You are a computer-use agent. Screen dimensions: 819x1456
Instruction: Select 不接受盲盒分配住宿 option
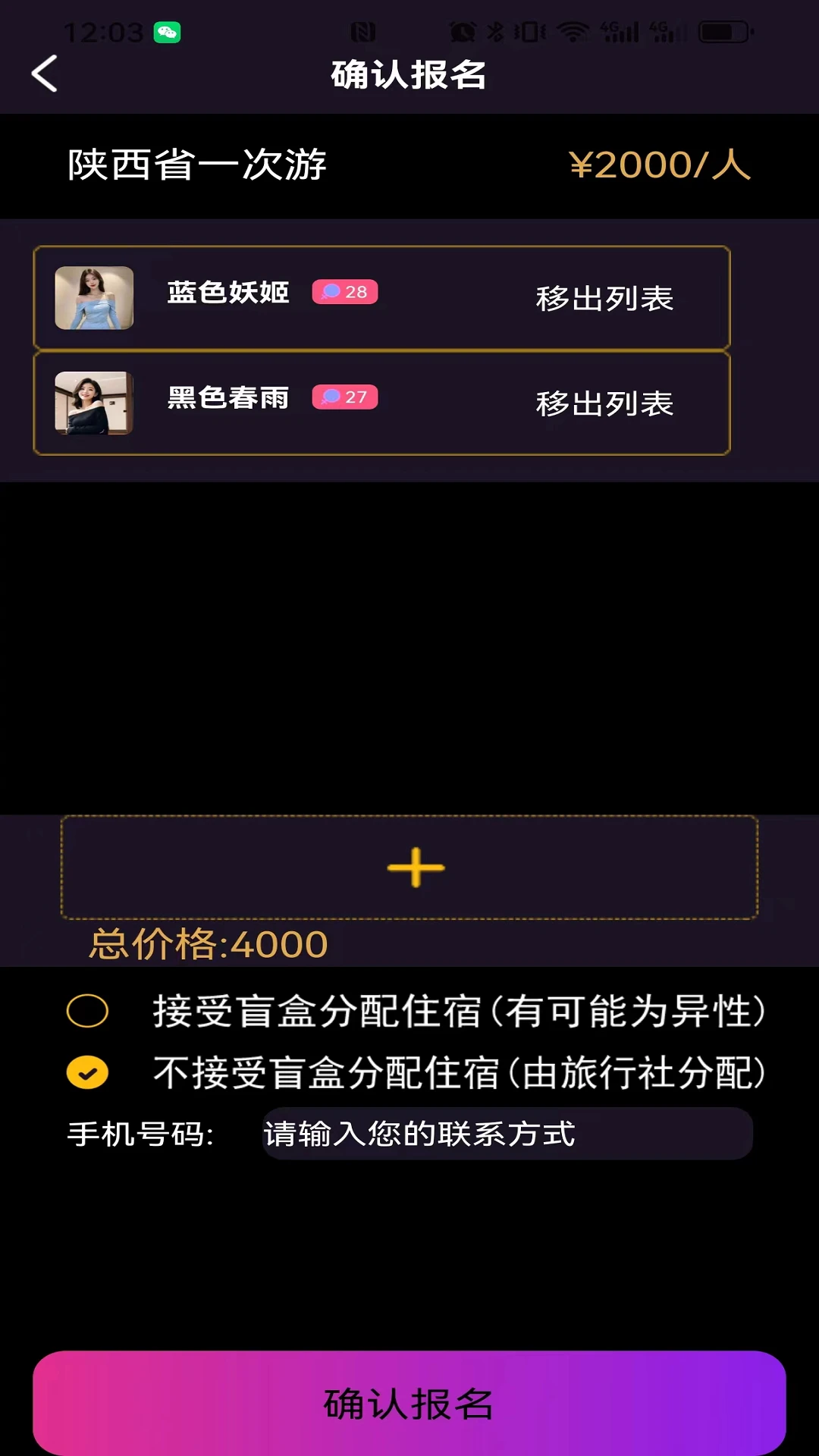coord(88,1072)
